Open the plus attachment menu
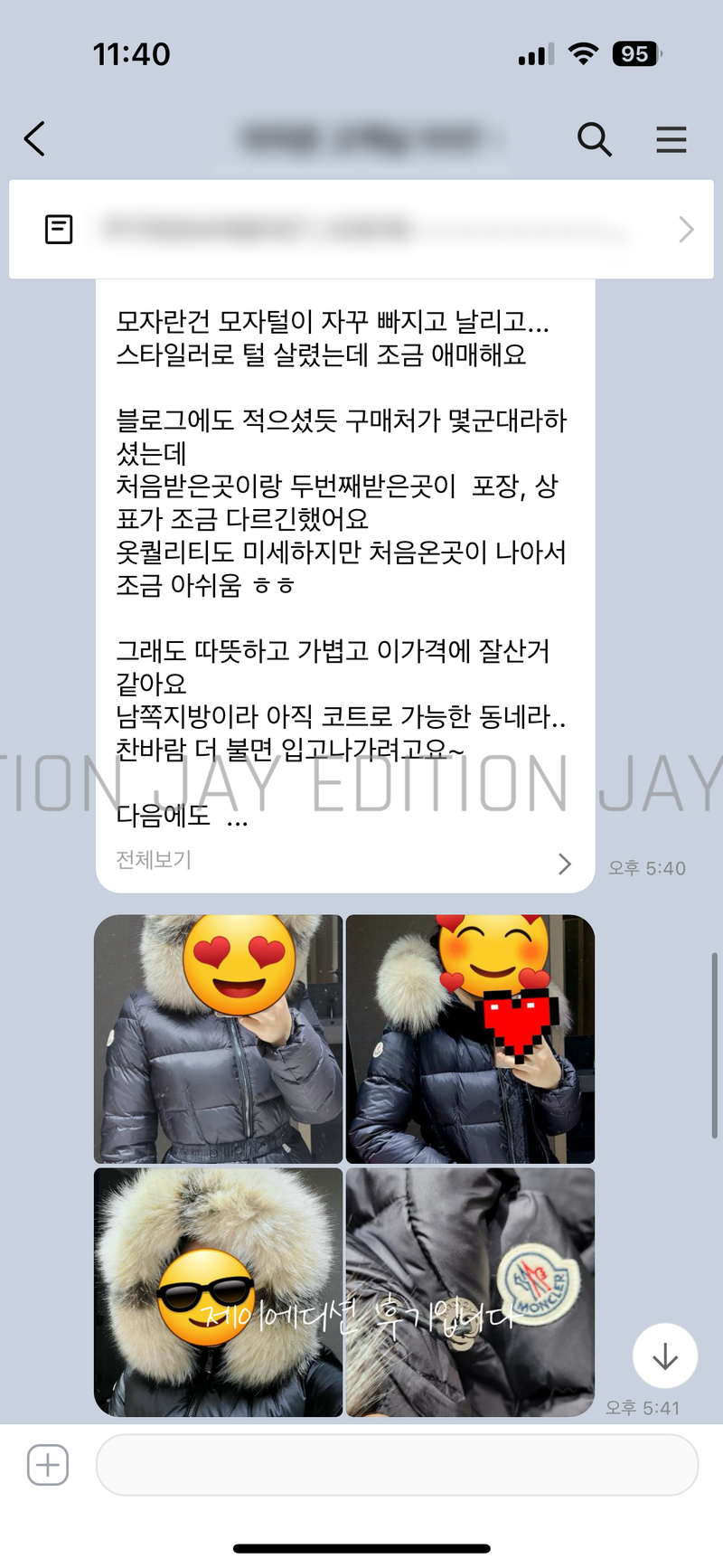This screenshot has height=1568, width=723. click(x=48, y=1465)
